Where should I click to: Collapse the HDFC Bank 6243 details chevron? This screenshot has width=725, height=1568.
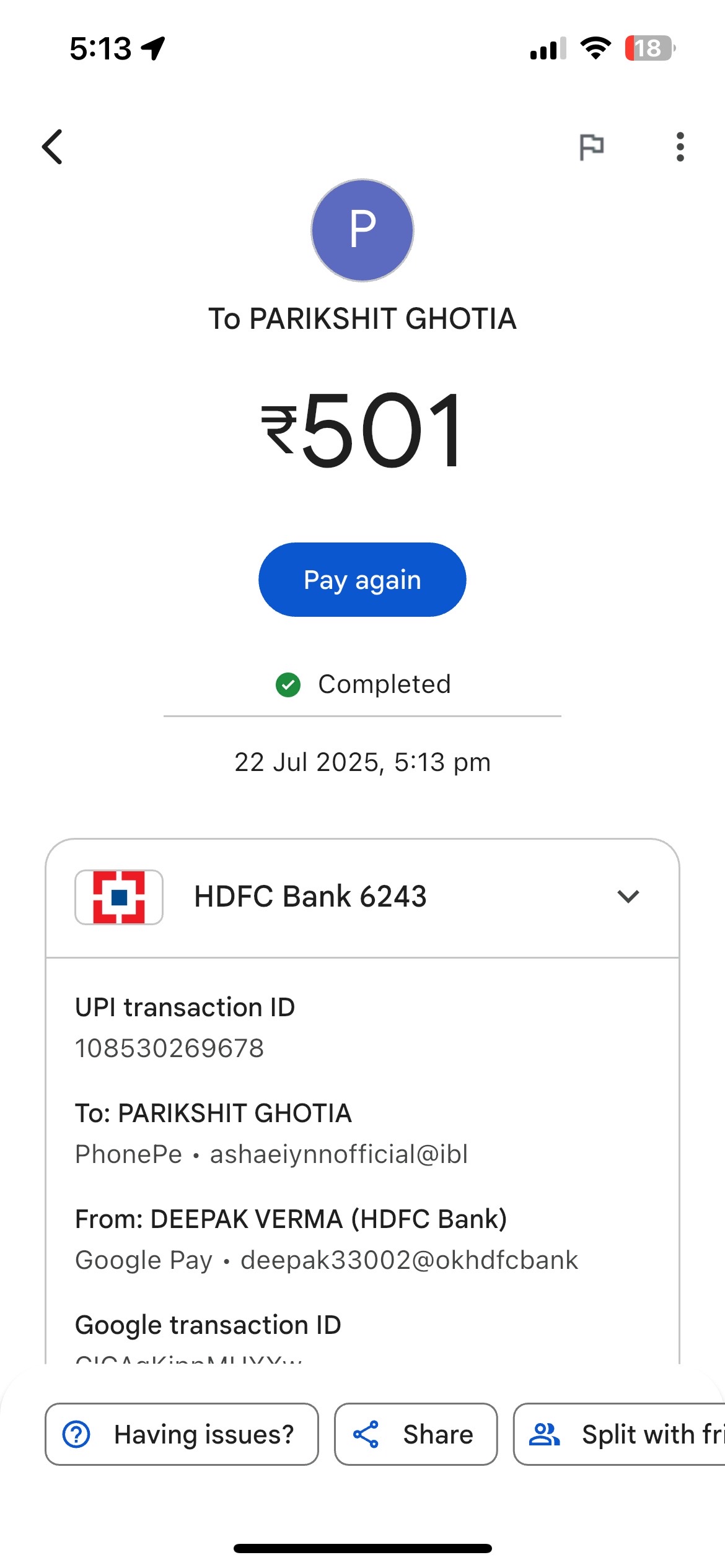[x=628, y=897]
